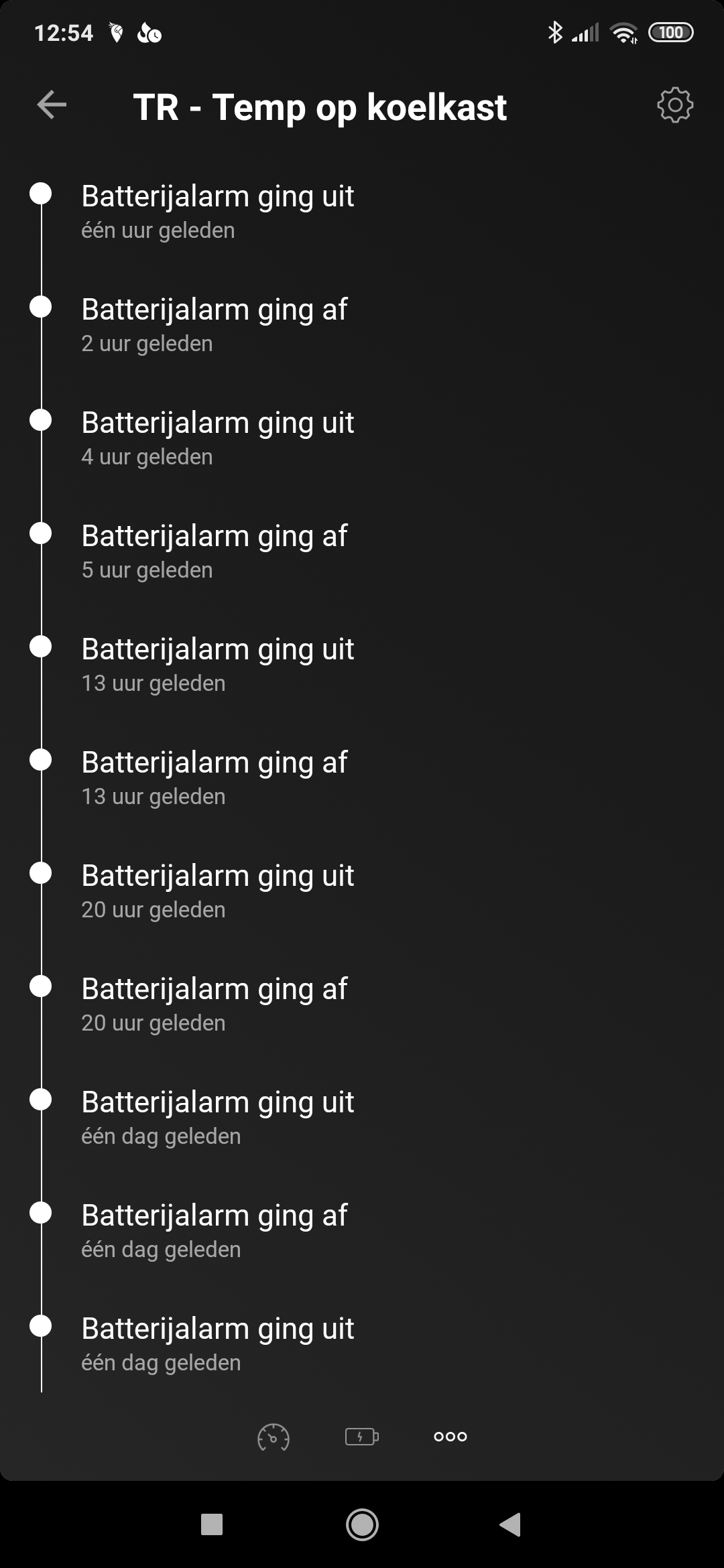This screenshot has width=724, height=1568.
Task: Open the alarm history dots tab
Action: (450, 1436)
